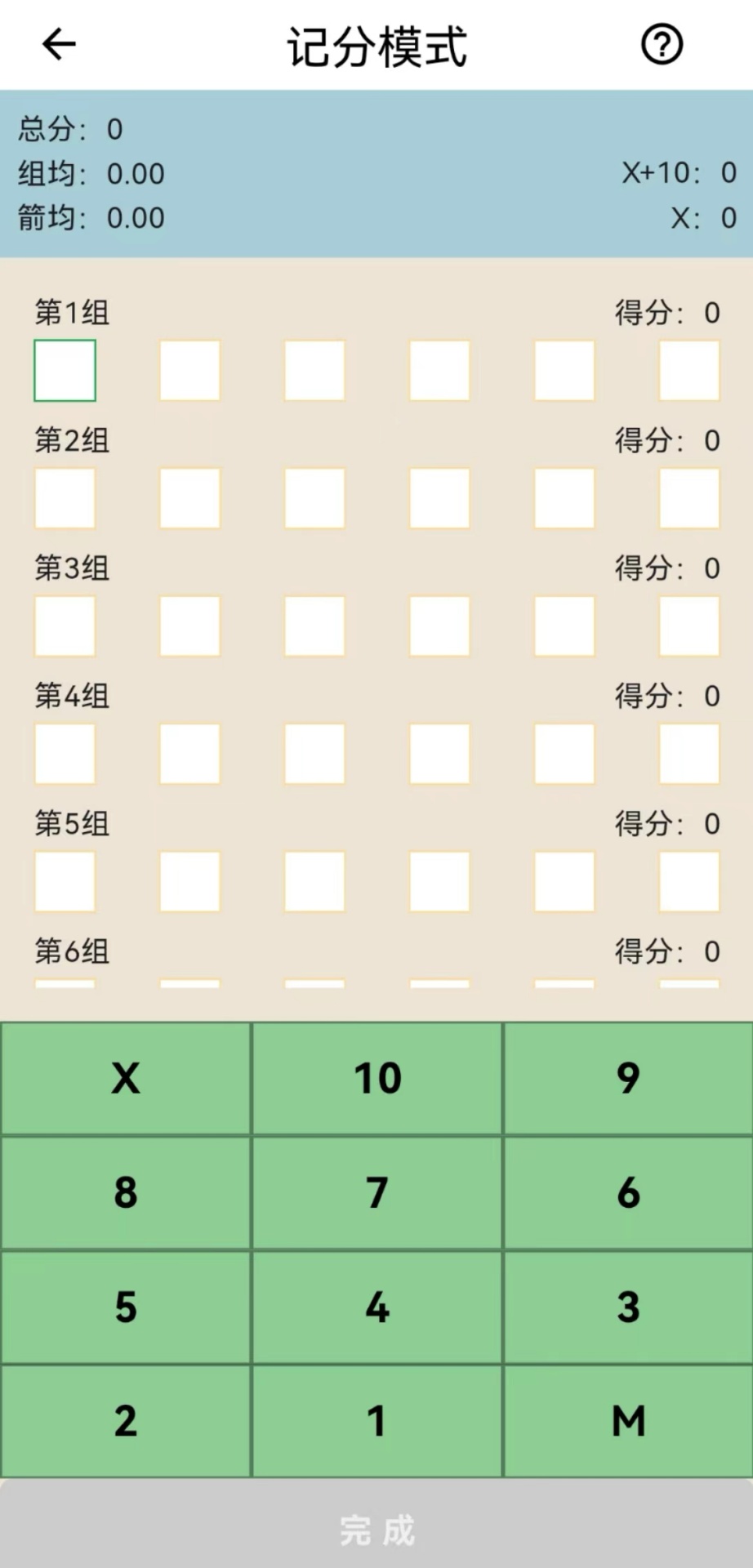Select the 10 key on the scoring keypad

click(376, 1077)
